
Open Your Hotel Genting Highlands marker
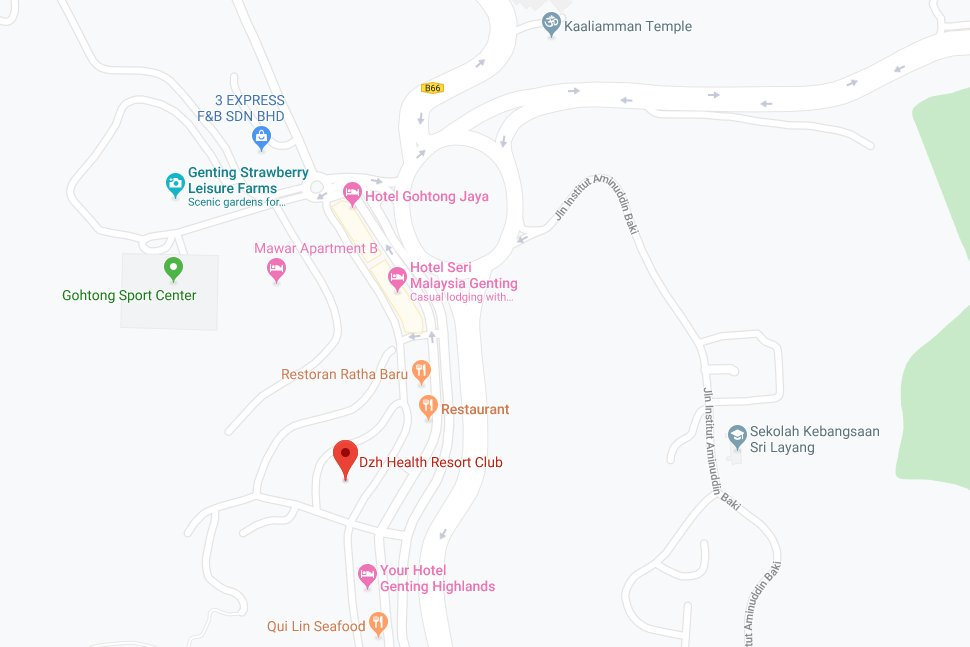coord(367,575)
